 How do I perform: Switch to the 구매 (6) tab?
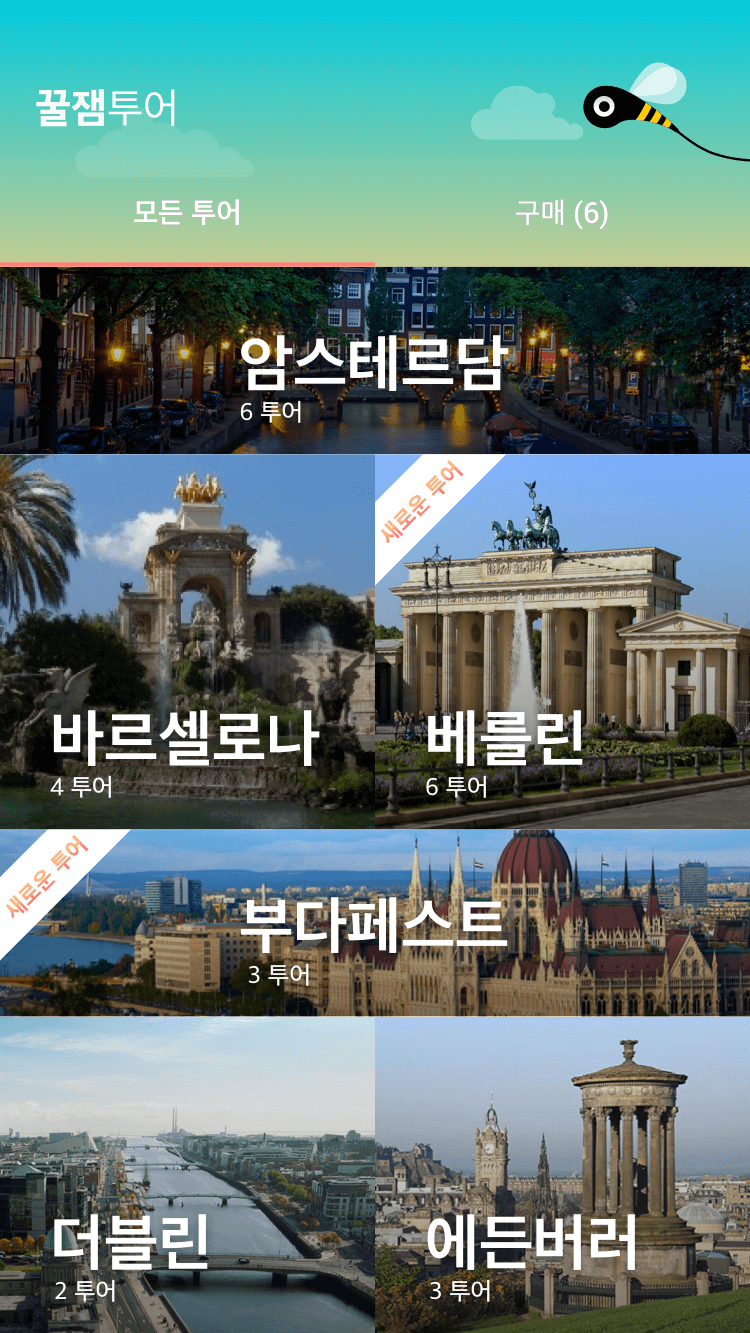[561, 212]
